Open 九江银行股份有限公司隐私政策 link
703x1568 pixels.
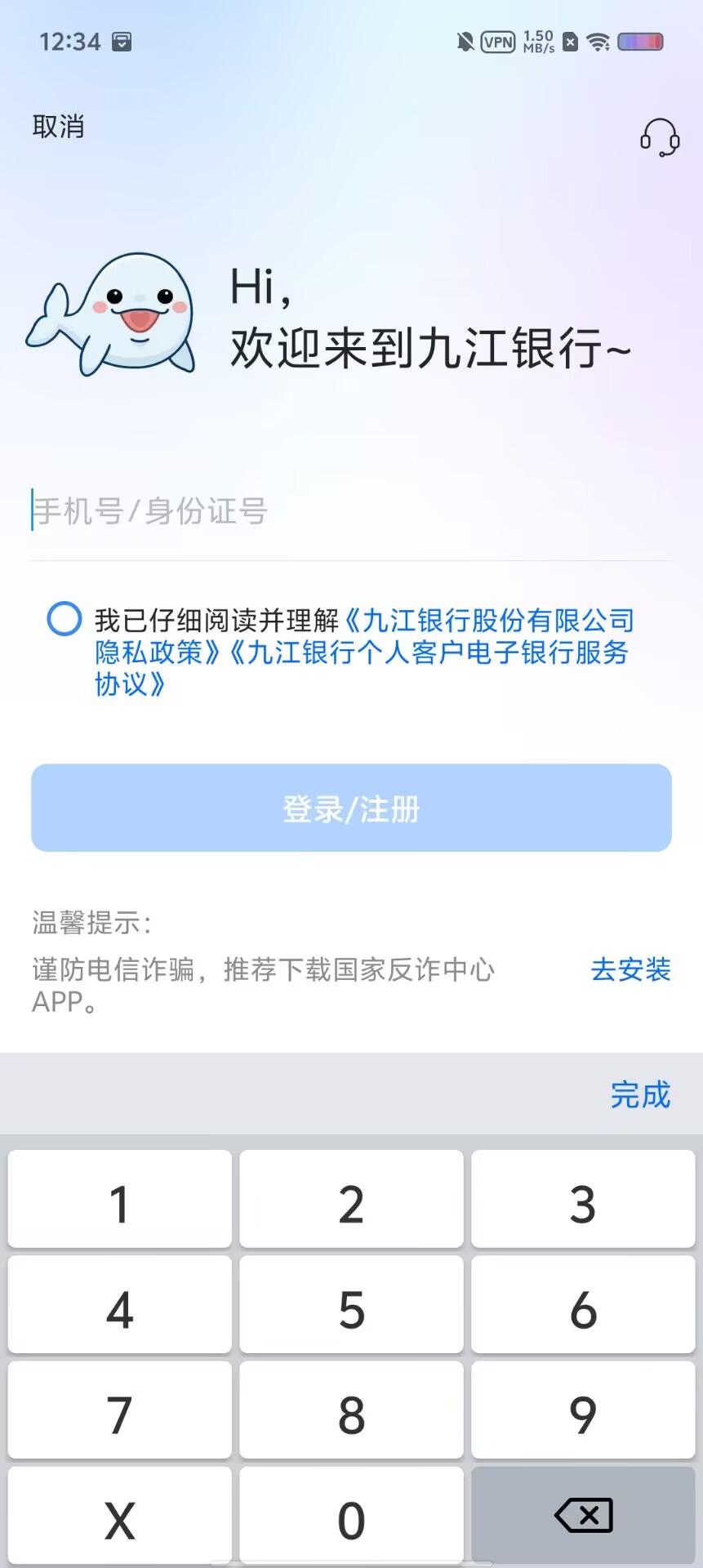pyautogui.click(x=490, y=621)
